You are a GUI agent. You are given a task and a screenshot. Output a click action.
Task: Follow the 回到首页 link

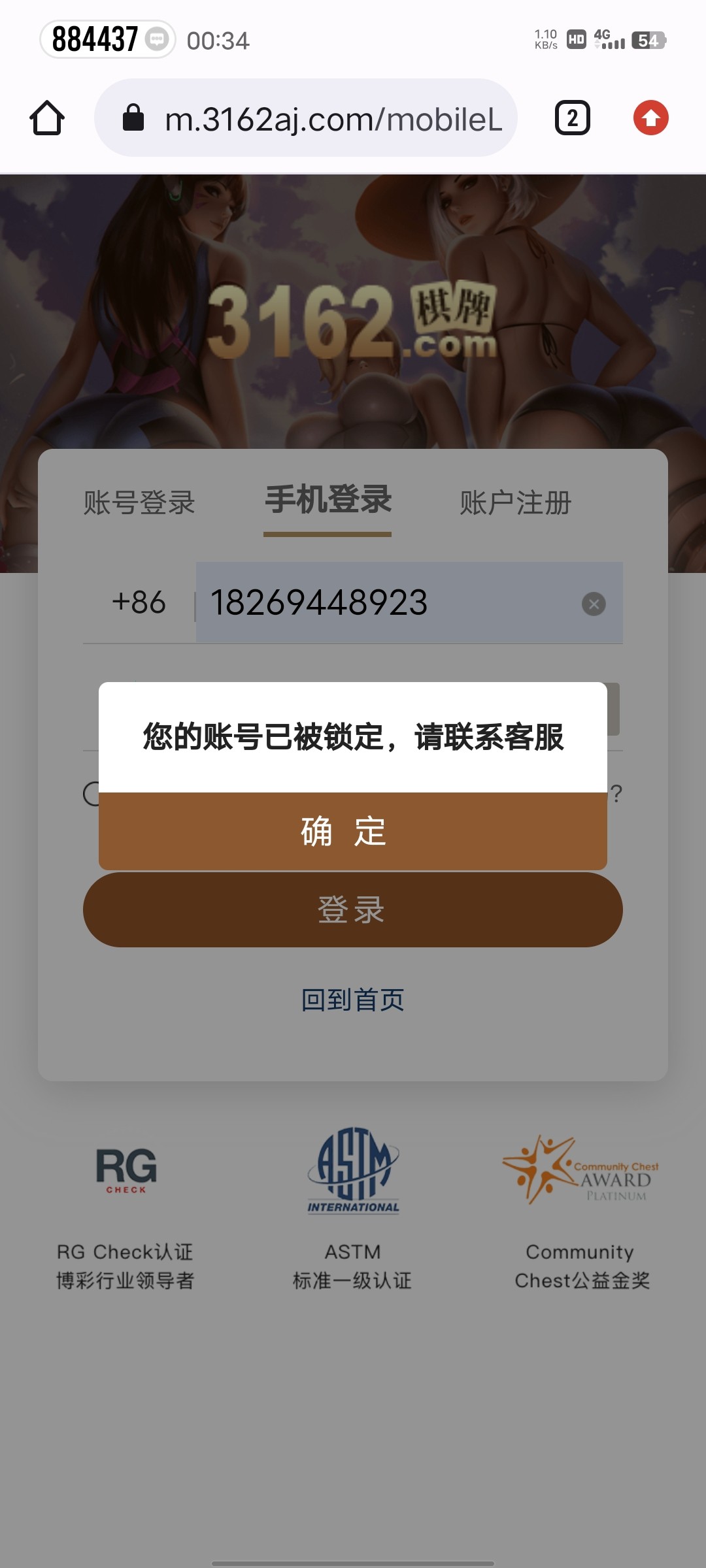(353, 1000)
